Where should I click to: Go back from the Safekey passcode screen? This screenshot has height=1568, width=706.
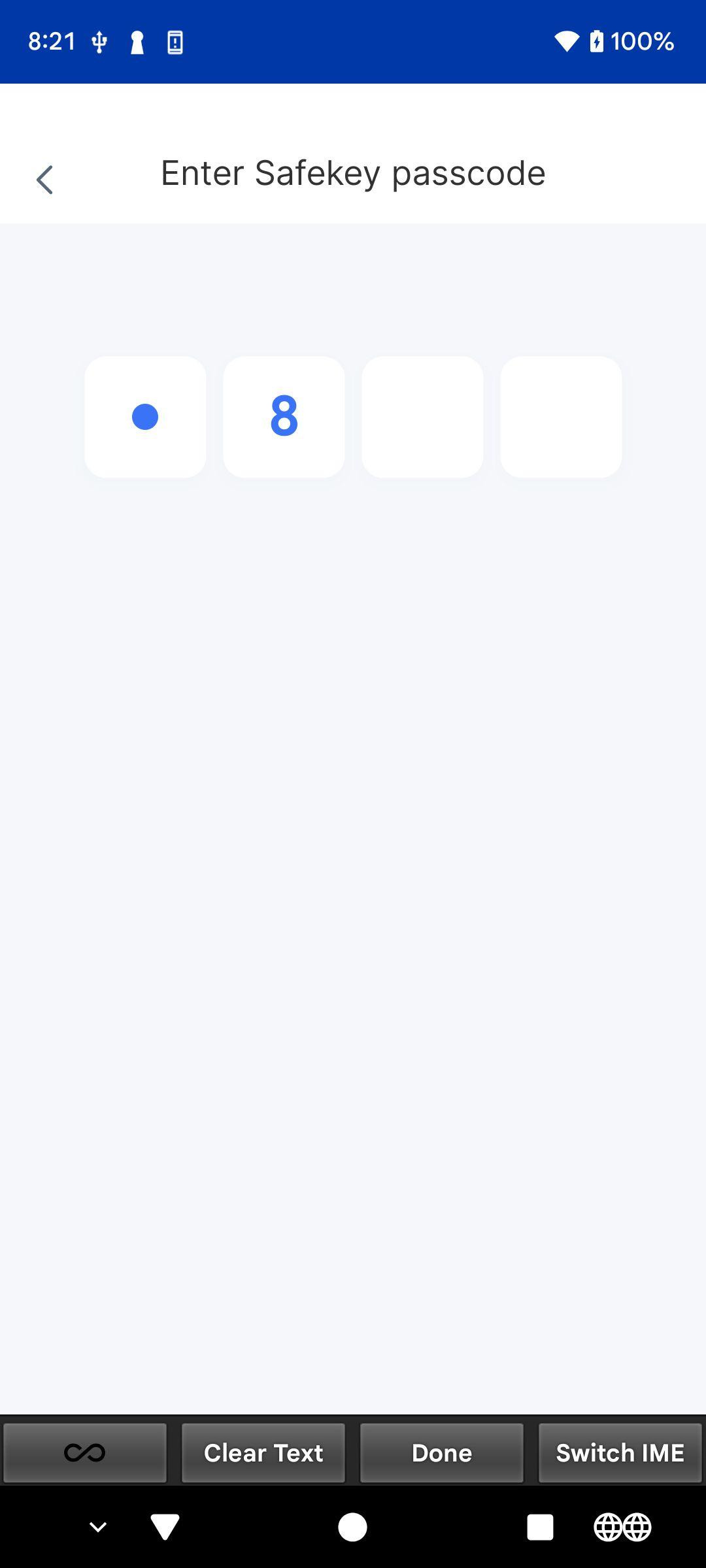[x=44, y=179]
